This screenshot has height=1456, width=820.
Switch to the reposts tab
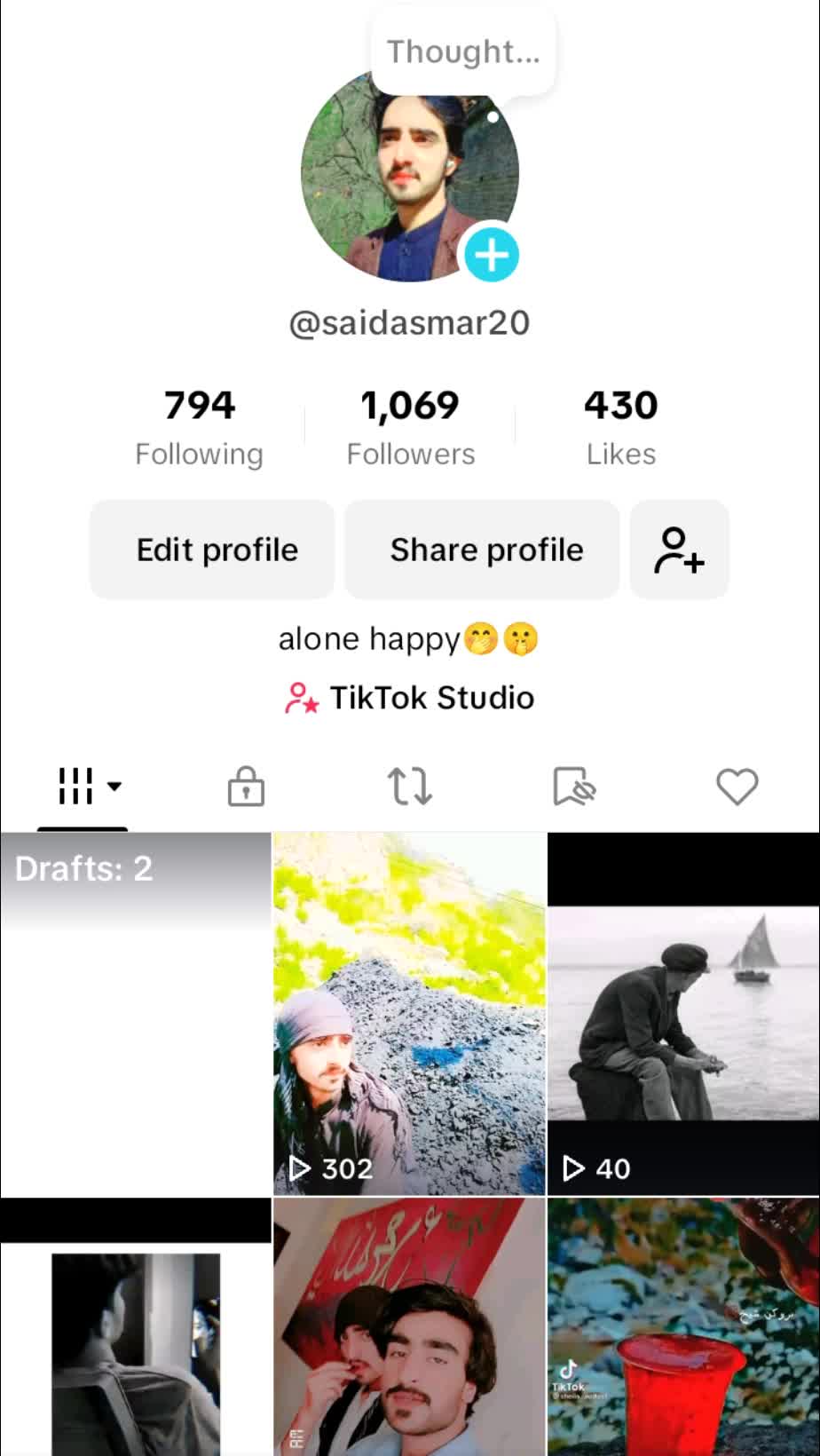tap(410, 787)
